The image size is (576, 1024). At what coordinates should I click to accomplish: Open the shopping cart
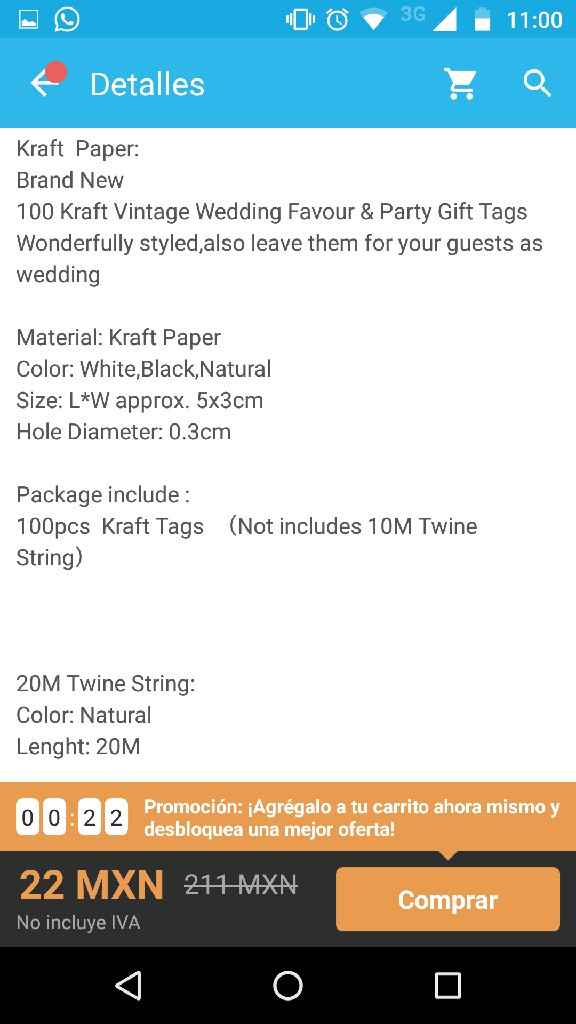461,84
